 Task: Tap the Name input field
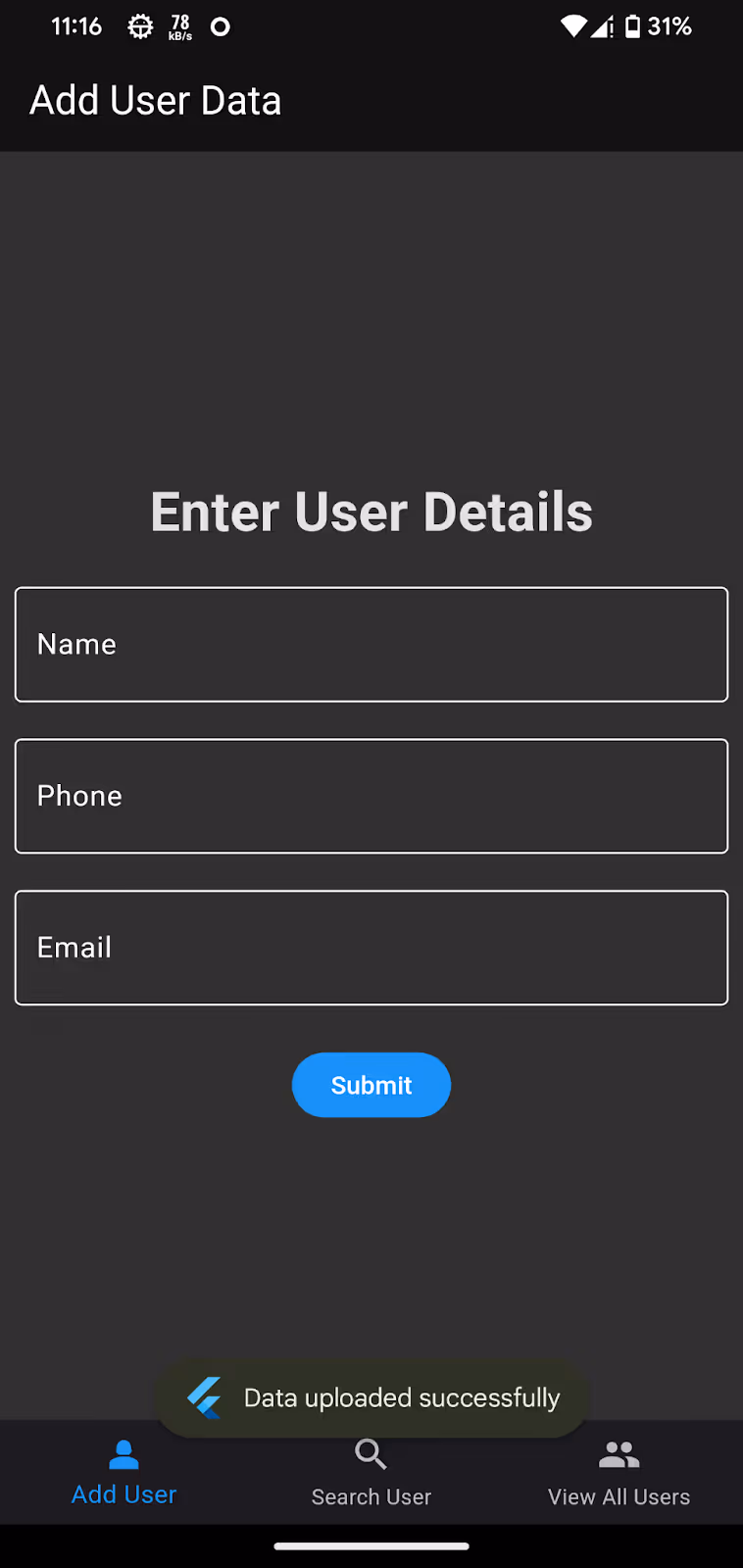[x=371, y=645]
